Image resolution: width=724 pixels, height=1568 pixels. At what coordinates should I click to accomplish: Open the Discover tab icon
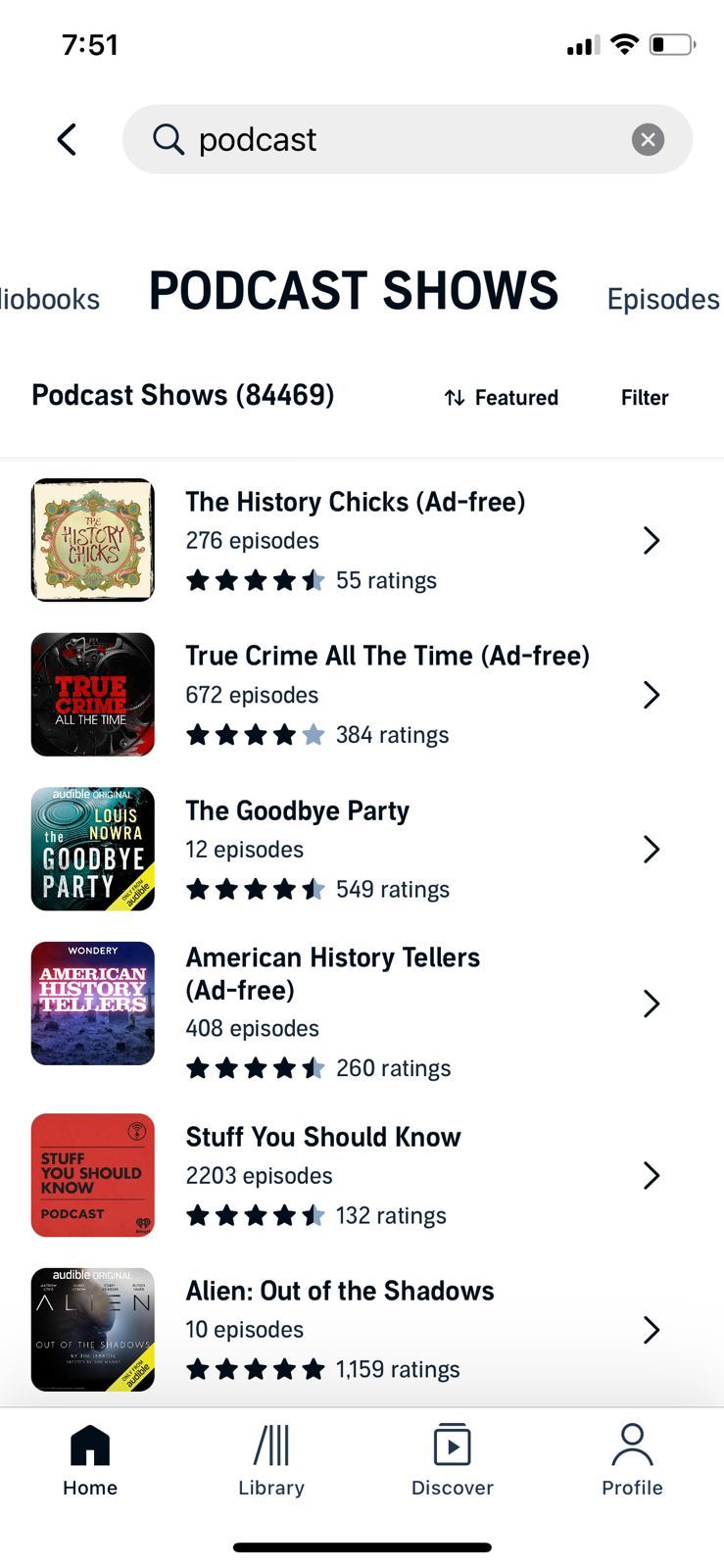(x=451, y=1444)
